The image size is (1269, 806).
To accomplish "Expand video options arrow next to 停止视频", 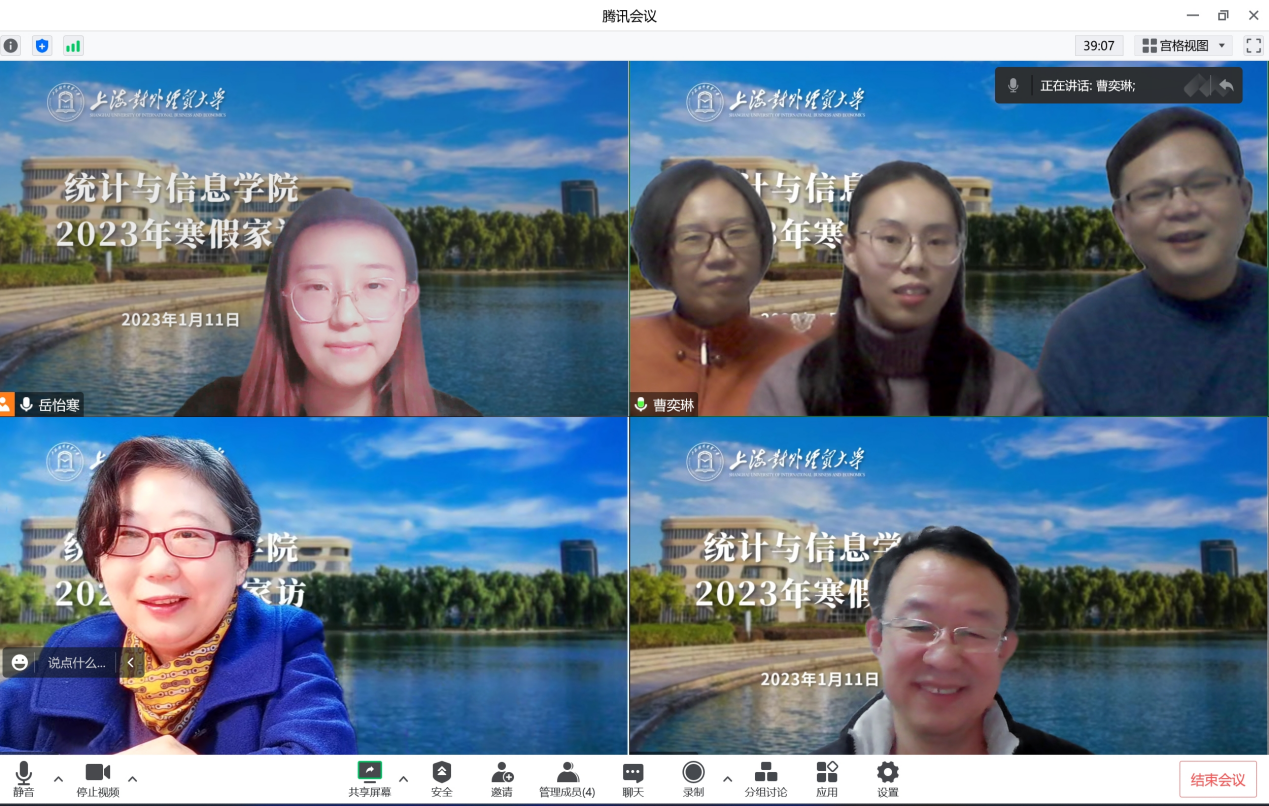I will point(132,779).
